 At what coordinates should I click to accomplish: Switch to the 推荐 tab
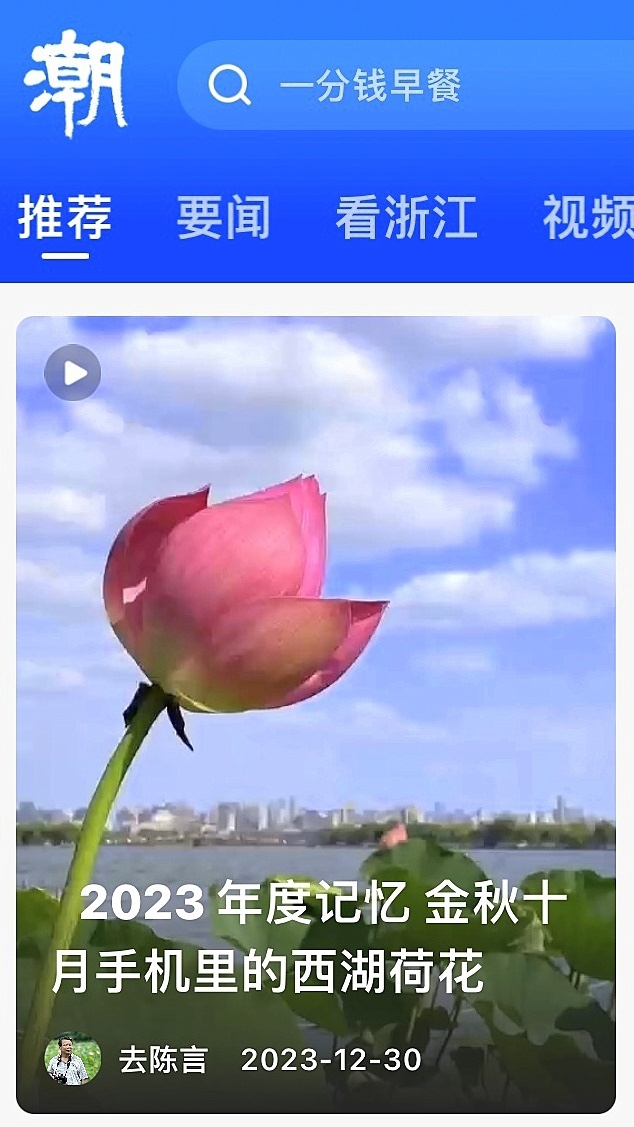65,217
